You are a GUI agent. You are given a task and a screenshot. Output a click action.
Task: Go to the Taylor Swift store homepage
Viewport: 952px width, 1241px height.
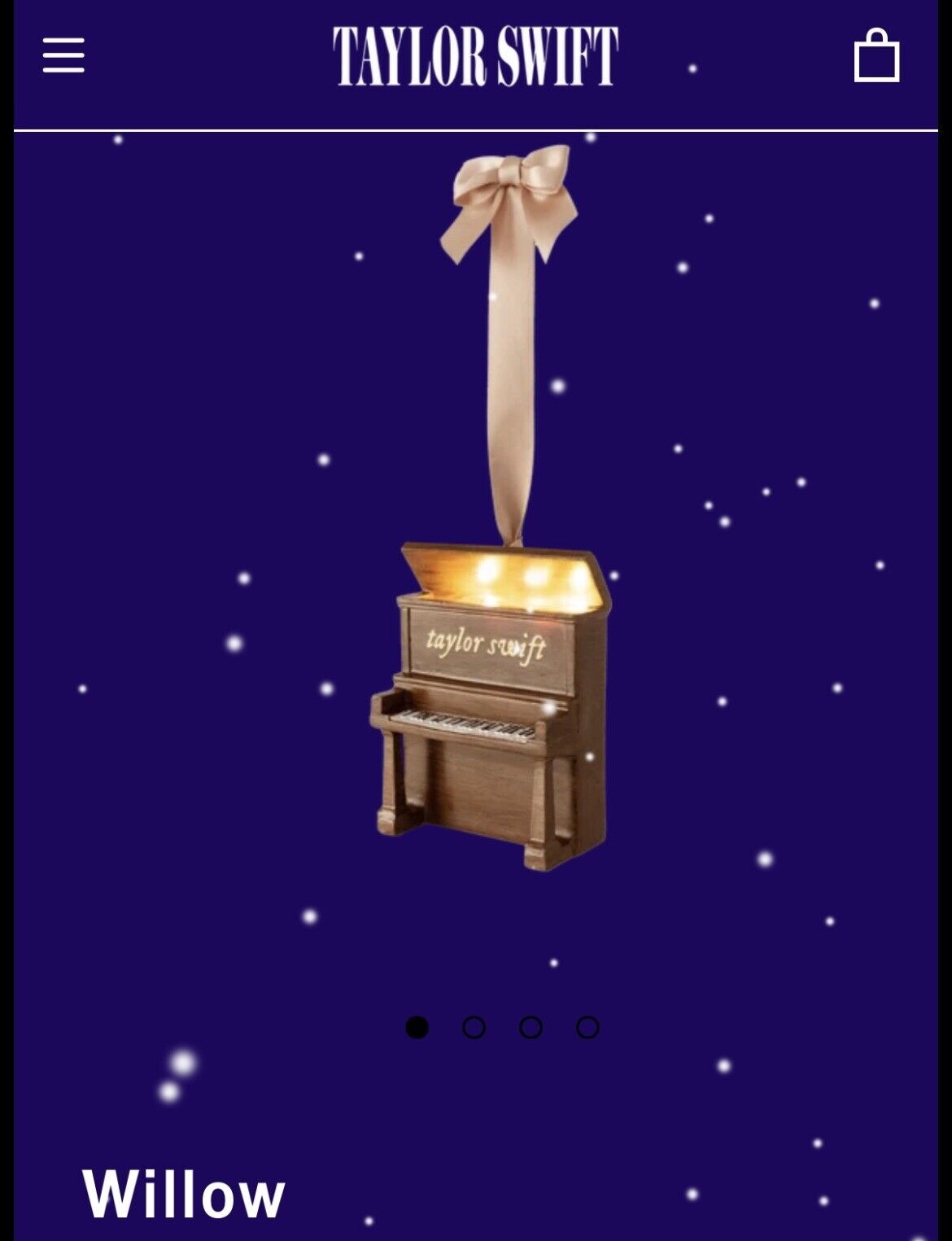475,55
